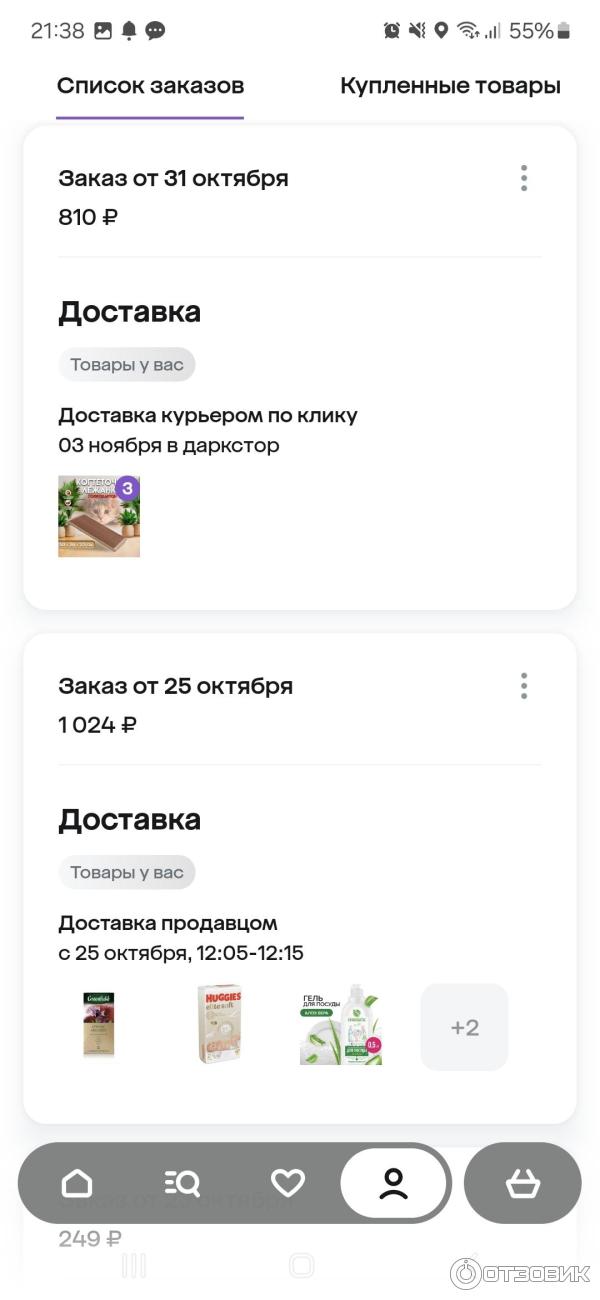
Task: Open the shopping basket
Action: pos(522,1184)
